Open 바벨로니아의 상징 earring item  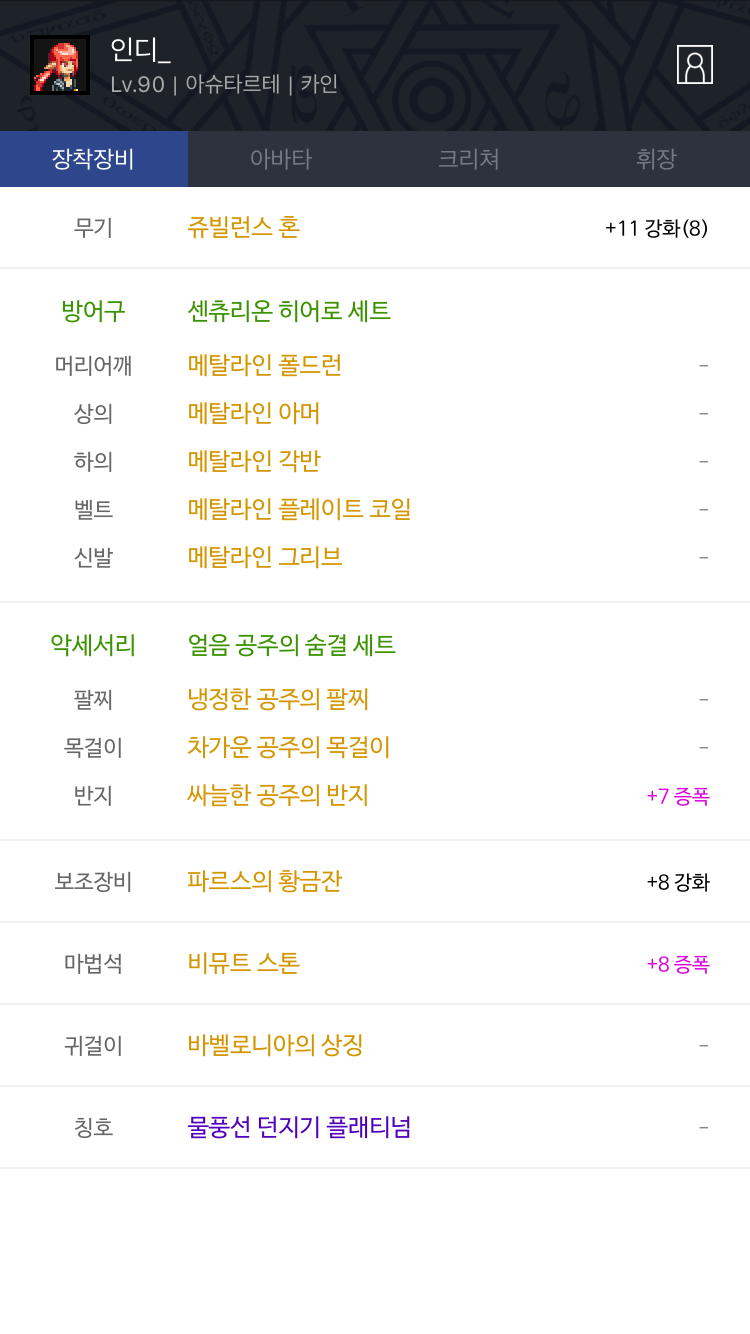(x=275, y=1045)
